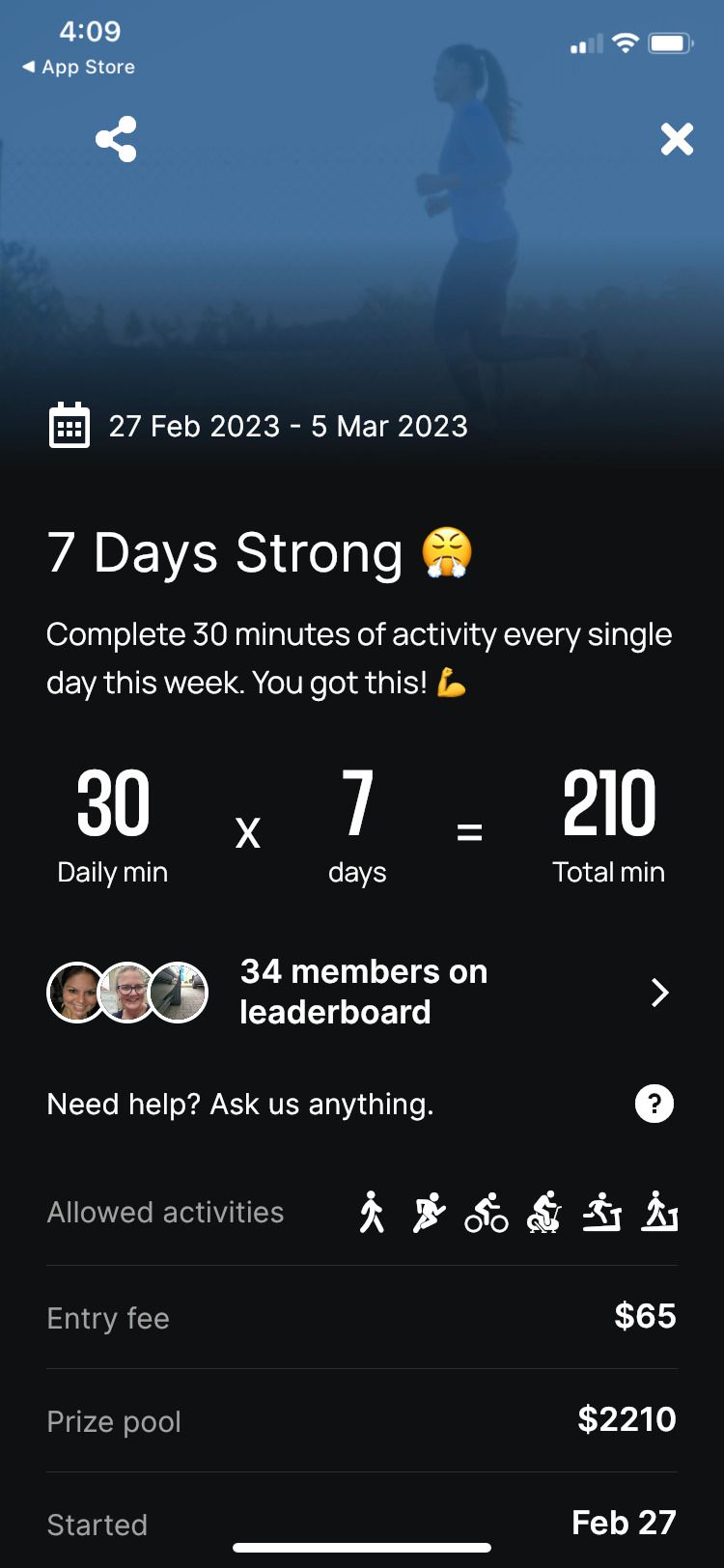The image size is (724, 1568).
Task: Share the 7 Days Strong challenge
Action: 116,140
